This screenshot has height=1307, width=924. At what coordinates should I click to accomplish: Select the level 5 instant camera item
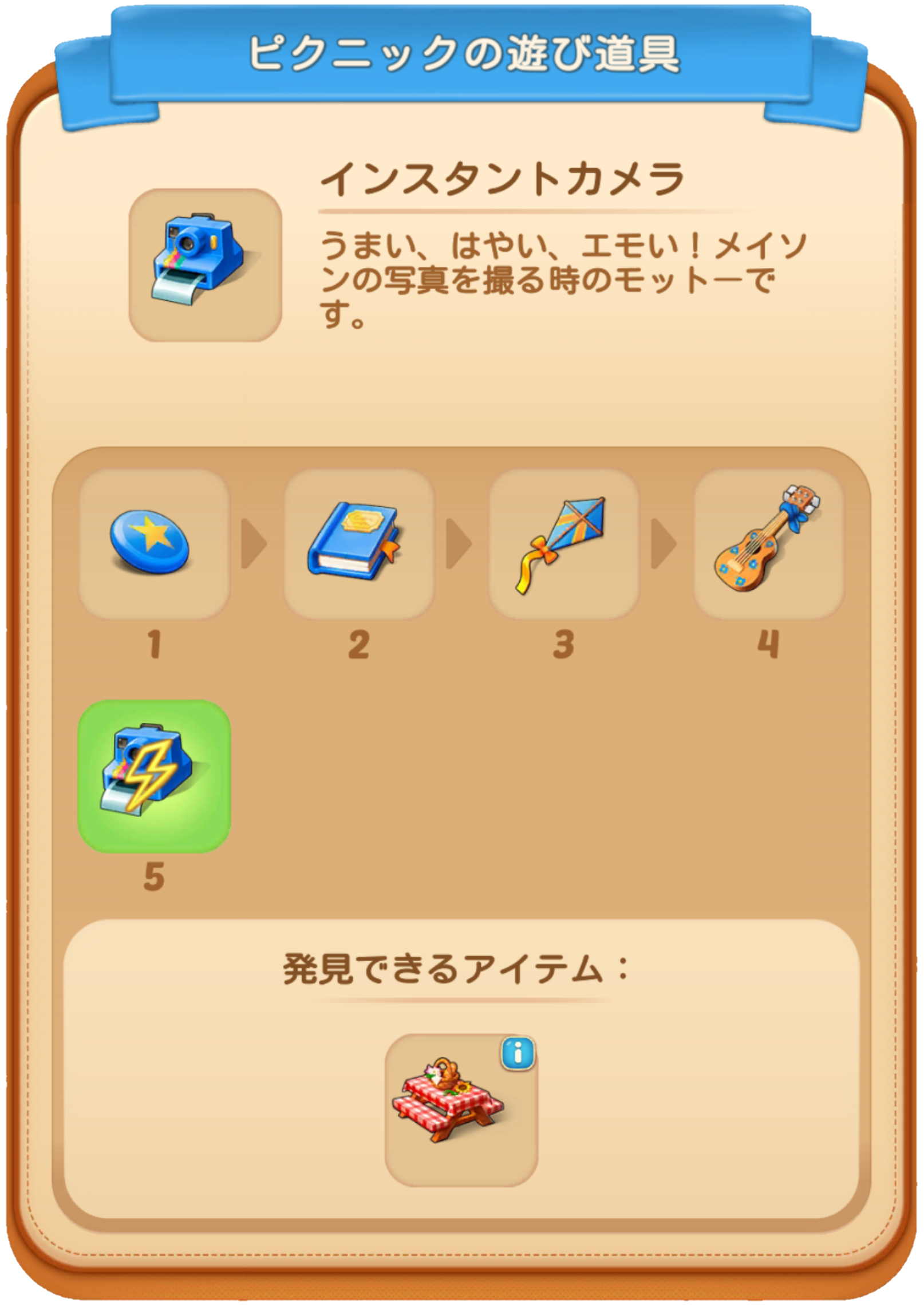click(153, 776)
